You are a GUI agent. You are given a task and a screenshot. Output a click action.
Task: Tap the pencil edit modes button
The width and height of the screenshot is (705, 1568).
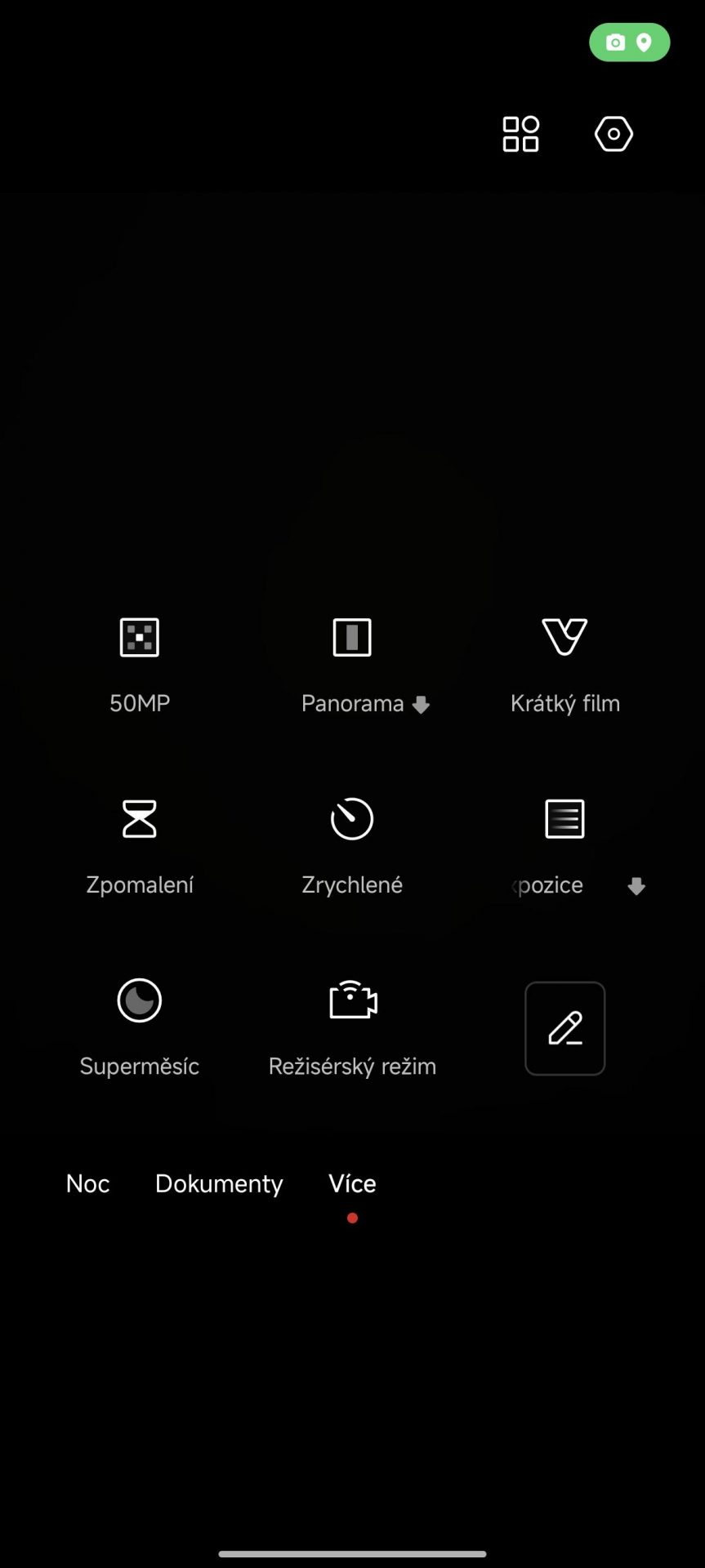click(x=564, y=1028)
